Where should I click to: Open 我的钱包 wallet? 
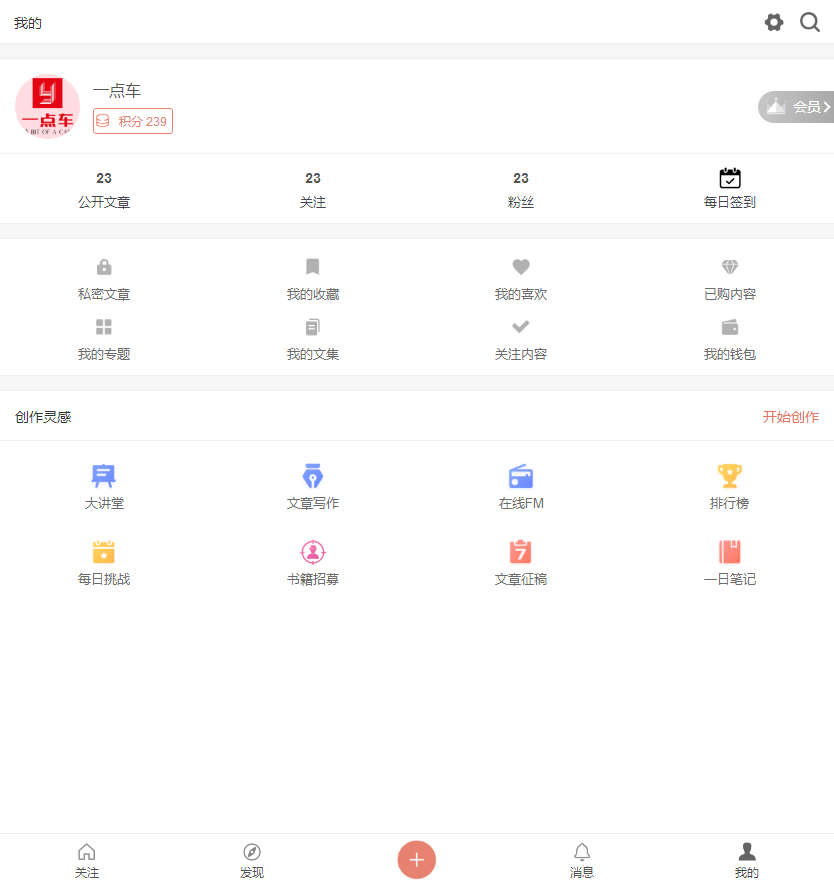[x=729, y=339]
